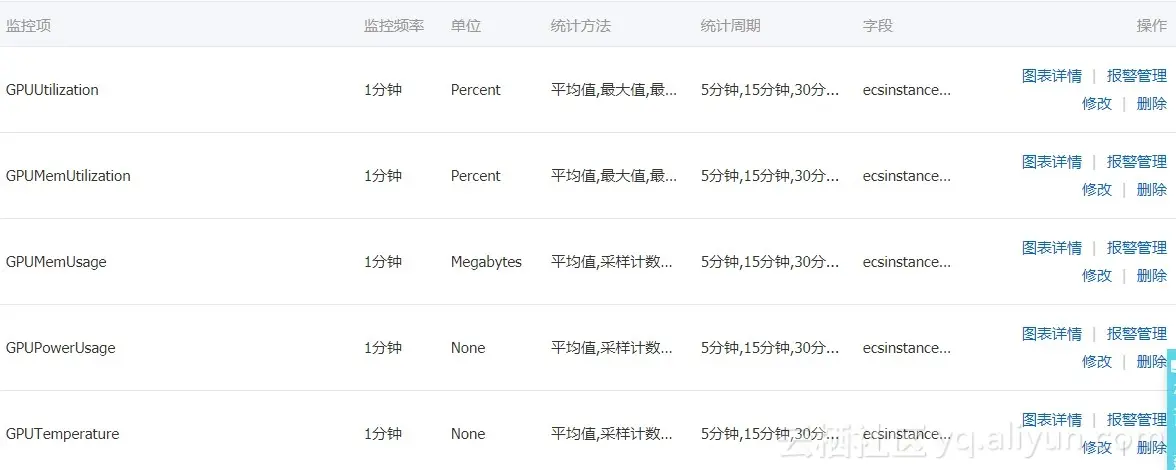The width and height of the screenshot is (1176, 470).
Task: Select 修改 on the GPUMemUsage row
Action: point(1096,275)
